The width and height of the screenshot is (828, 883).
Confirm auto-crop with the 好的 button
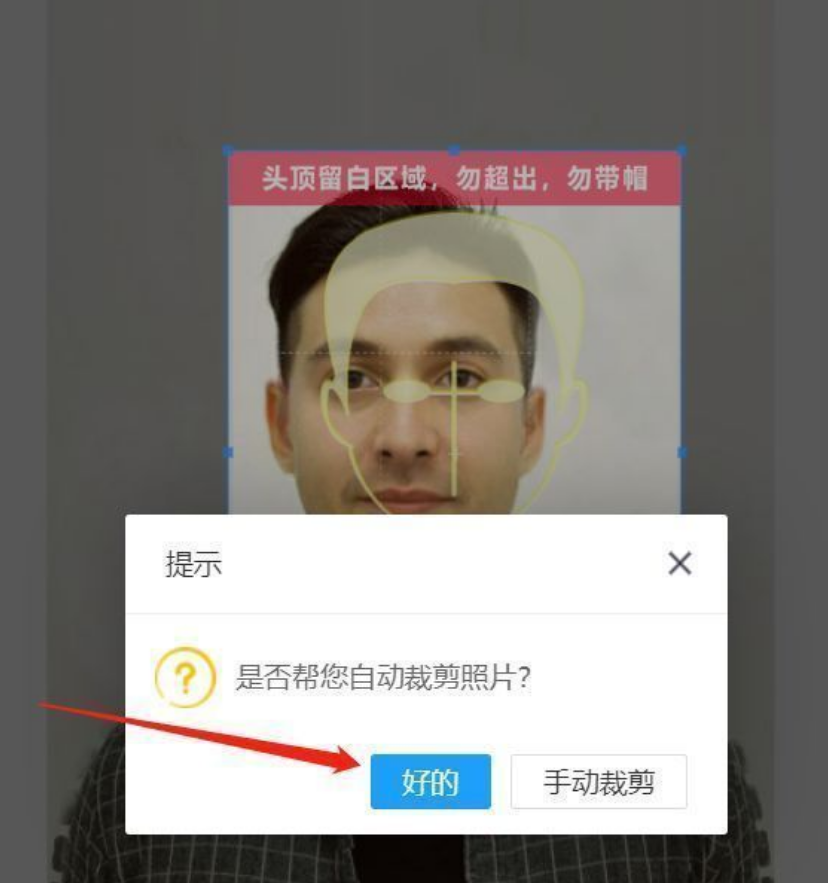[430, 782]
